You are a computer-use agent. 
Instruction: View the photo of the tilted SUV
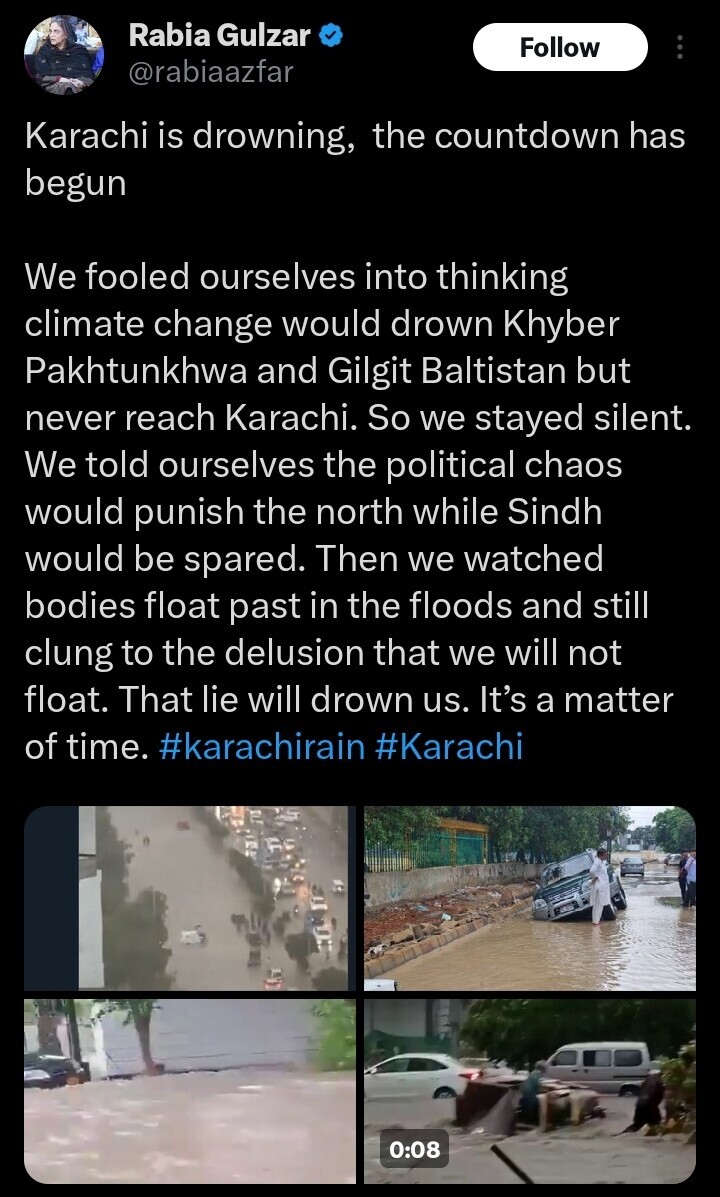coord(529,898)
